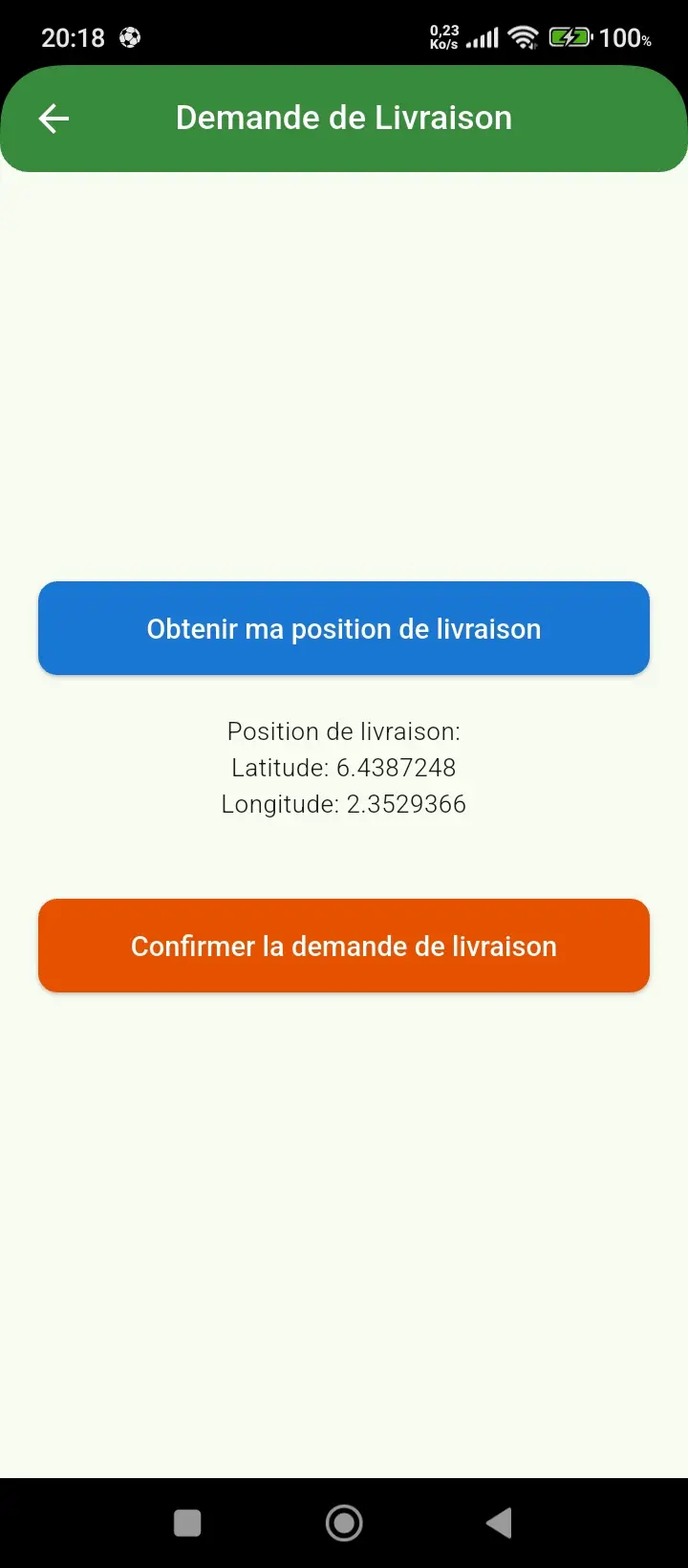Tap the Android back triangle navigation icon
Viewport: 688px width, 1568px height.
pos(498,1522)
